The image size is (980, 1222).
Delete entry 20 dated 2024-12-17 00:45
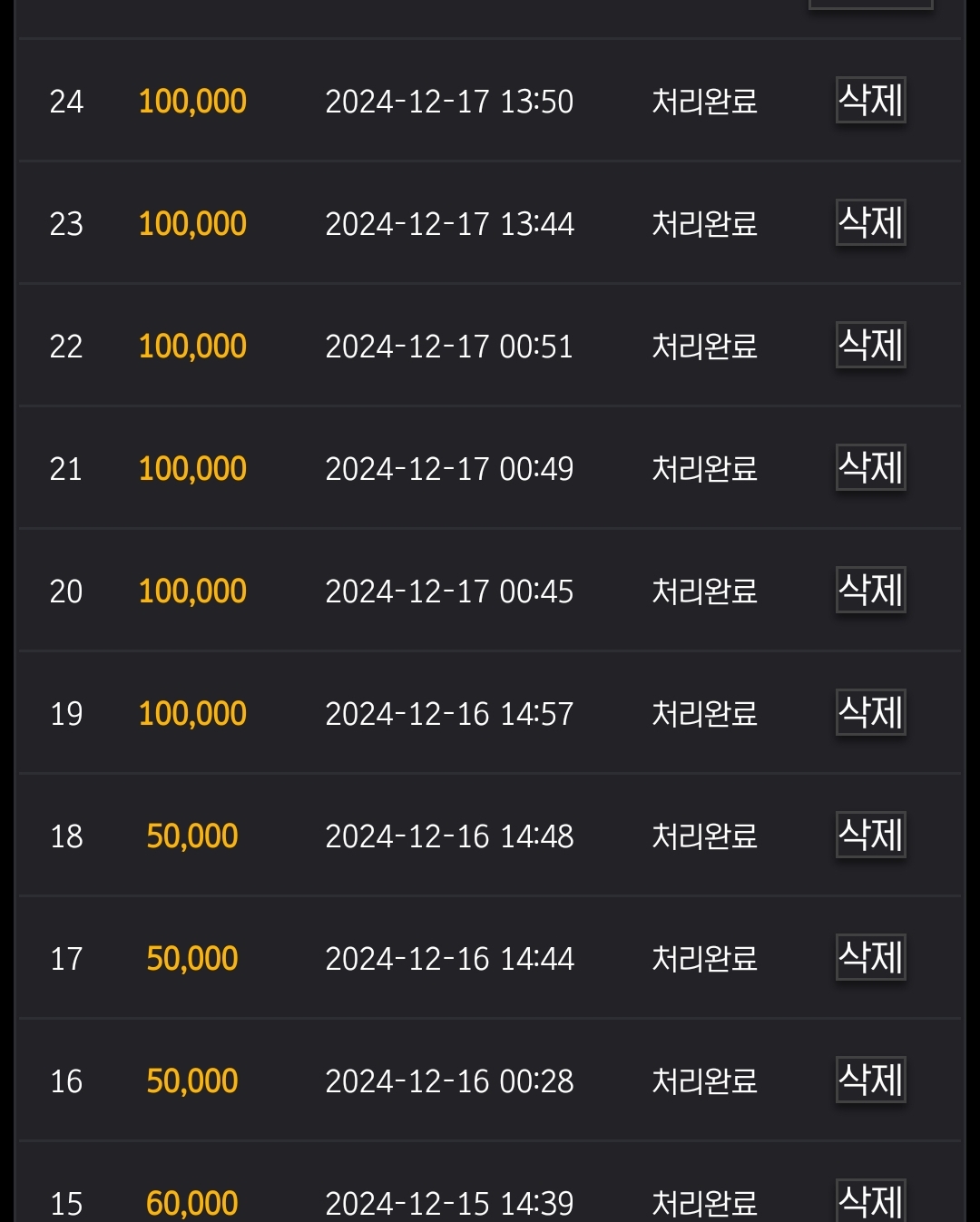[870, 590]
